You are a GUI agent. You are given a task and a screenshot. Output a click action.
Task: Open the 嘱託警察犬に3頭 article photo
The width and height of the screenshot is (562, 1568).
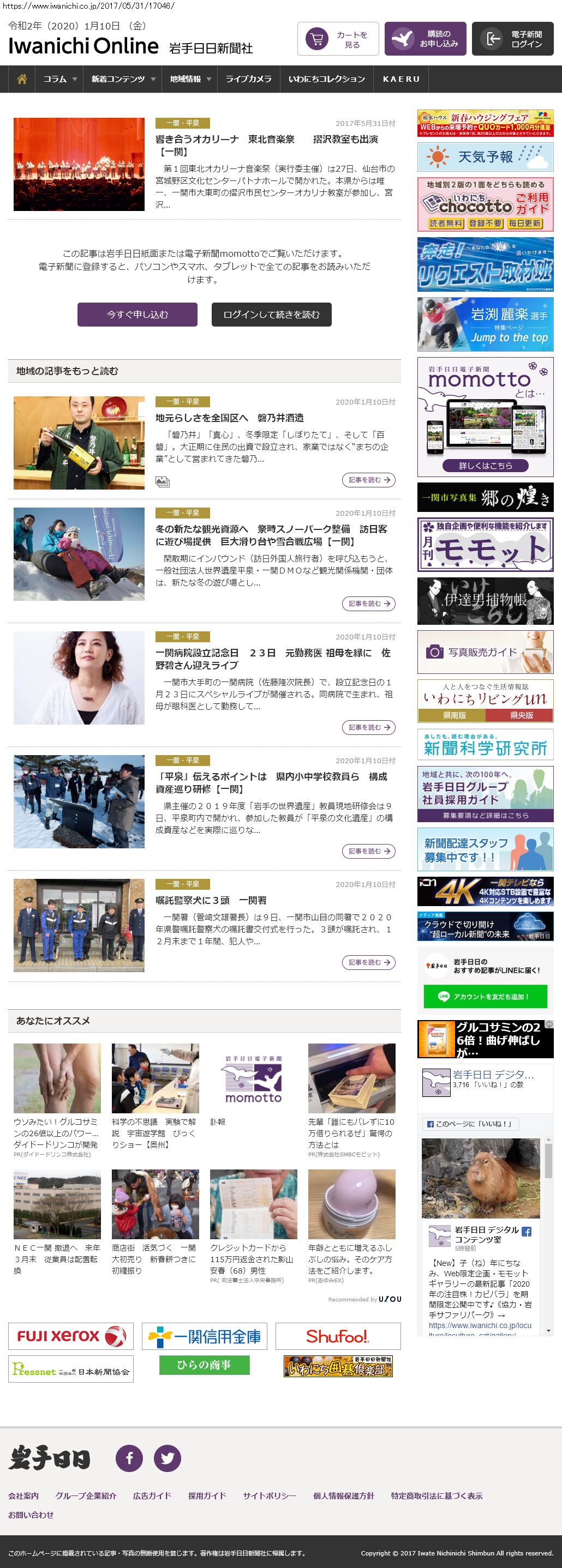(x=79, y=925)
